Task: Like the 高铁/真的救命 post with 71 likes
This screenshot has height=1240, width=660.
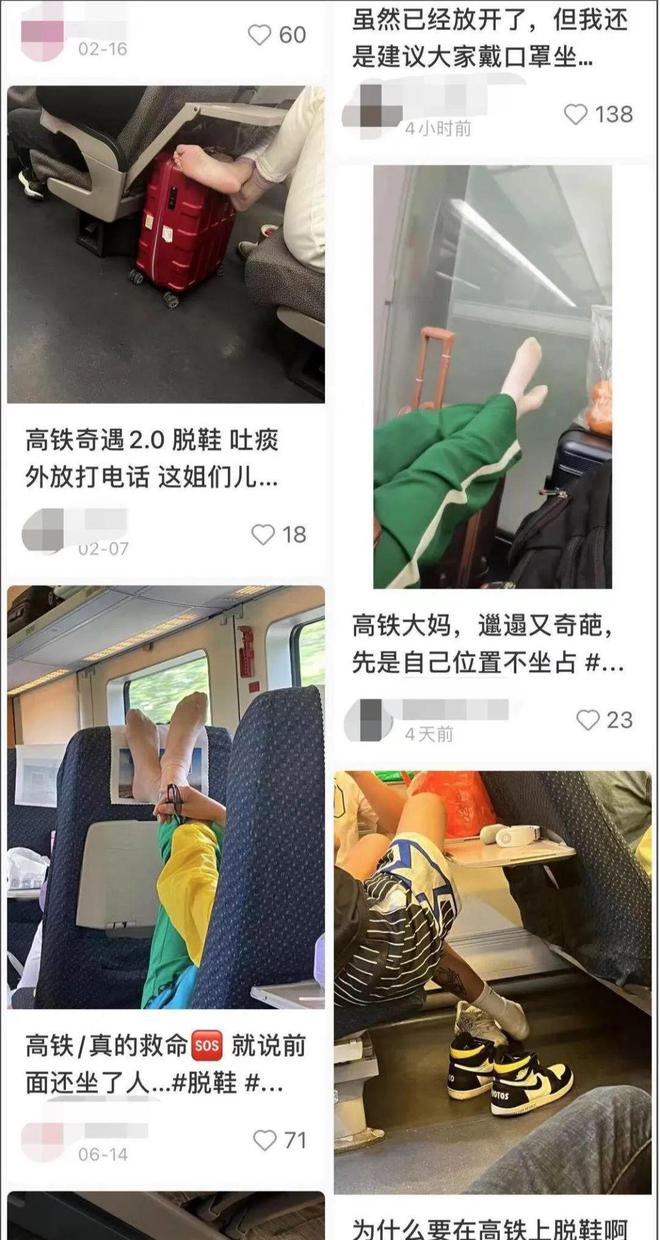Action: (264, 1140)
